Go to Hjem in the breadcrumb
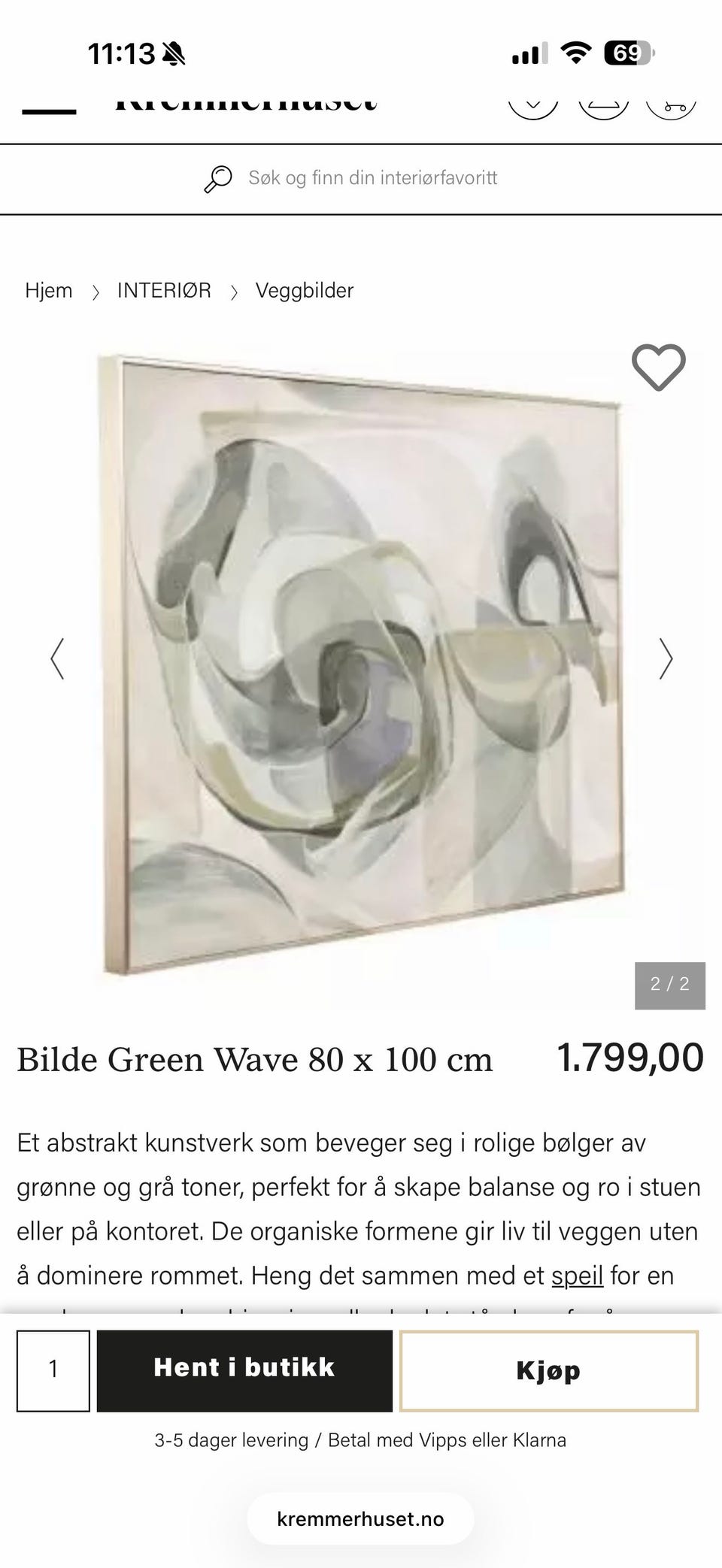Image resolution: width=722 pixels, height=1568 pixels. click(49, 290)
